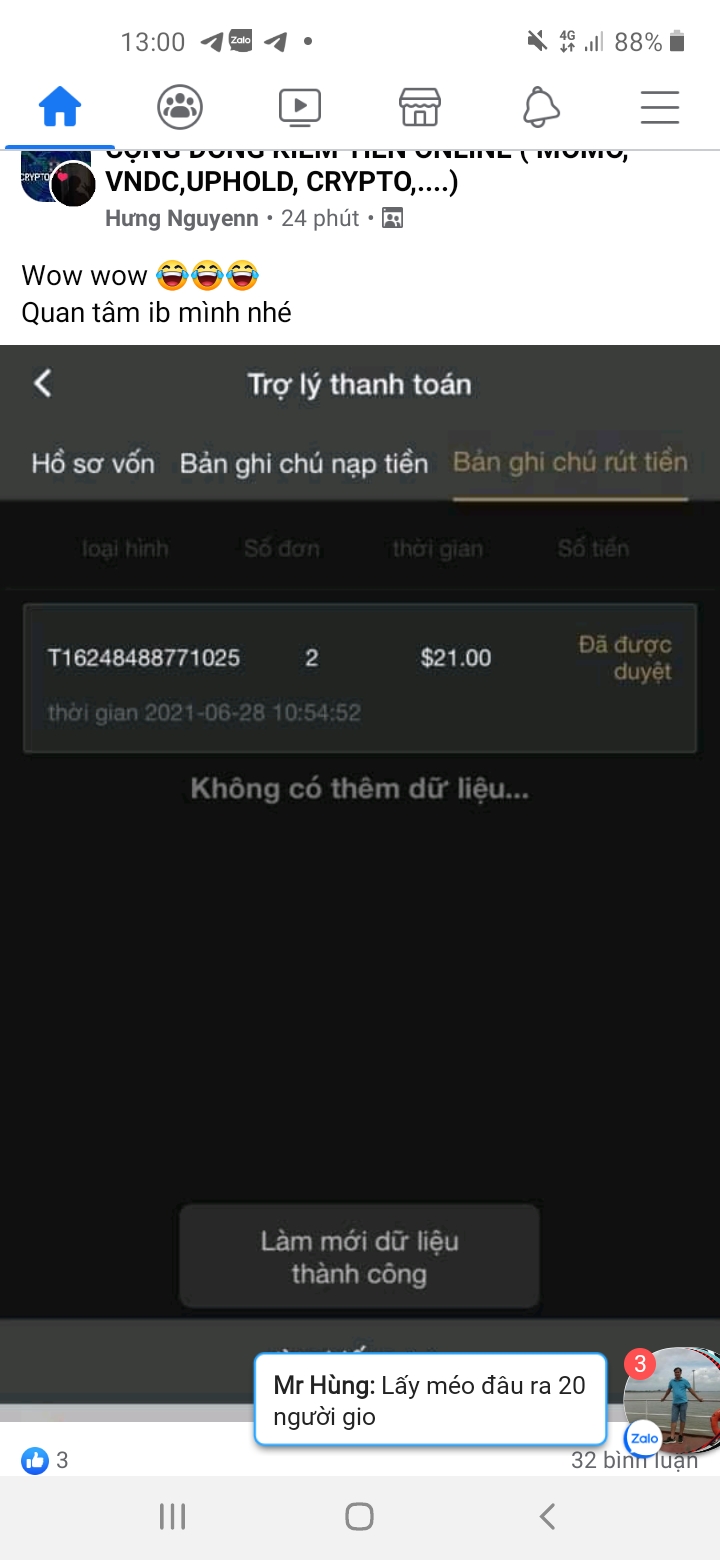Viewport: 720px width, 1560px height.
Task: Open the recent apps view
Action: [x=172, y=1517]
